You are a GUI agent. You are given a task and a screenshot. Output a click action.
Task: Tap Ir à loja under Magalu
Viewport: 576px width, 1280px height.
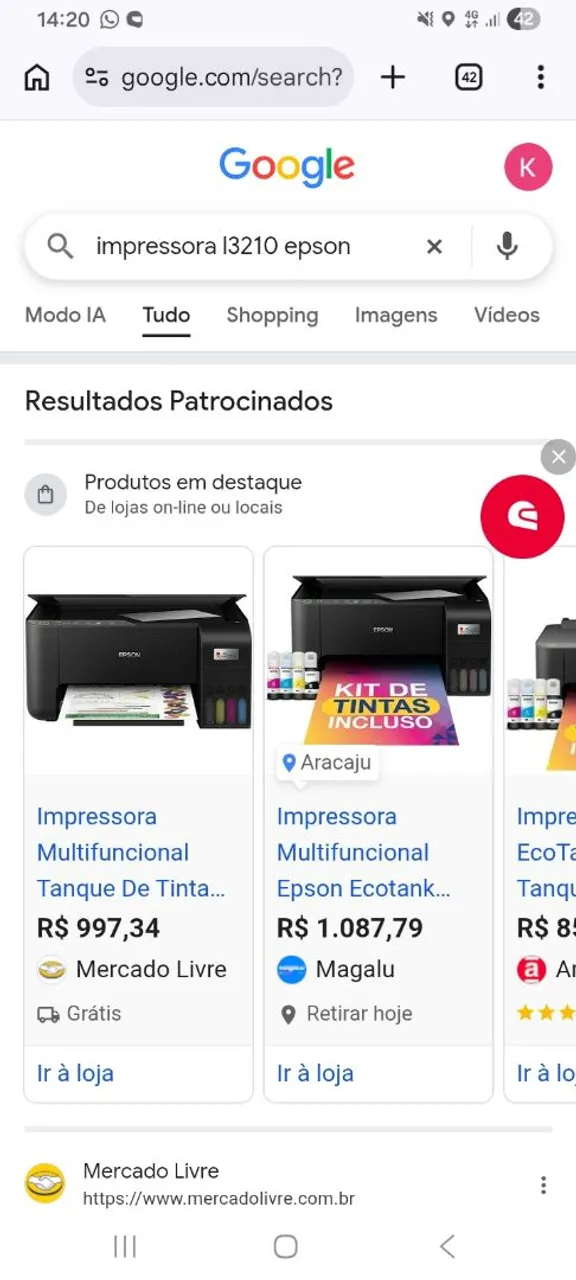coord(315,1074)
